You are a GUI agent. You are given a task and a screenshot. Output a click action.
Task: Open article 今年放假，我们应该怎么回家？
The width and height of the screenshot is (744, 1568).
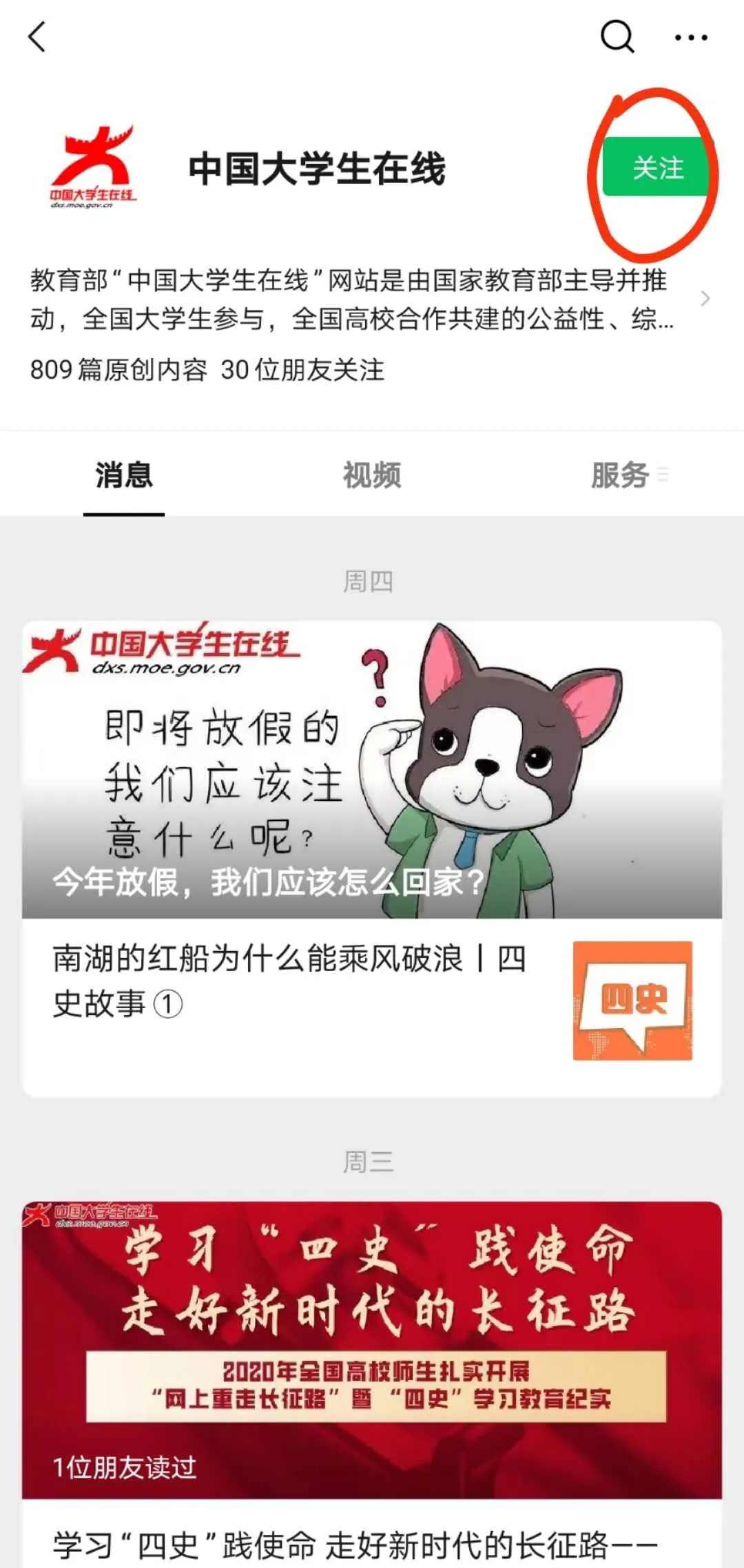pyautogui.click(x=372, y=770)
